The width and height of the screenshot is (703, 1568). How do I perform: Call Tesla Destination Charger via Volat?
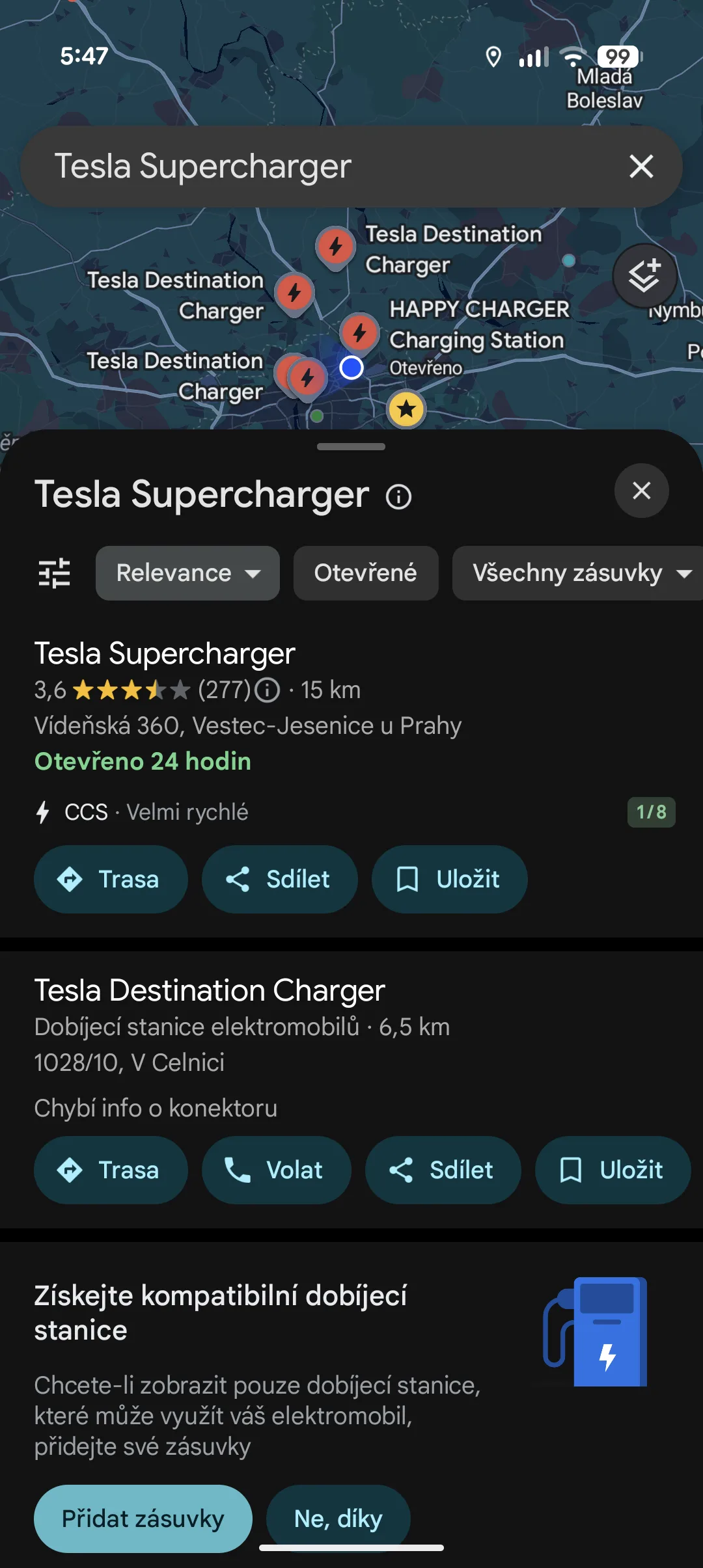pyautogui.click(x=276, y=1170)
